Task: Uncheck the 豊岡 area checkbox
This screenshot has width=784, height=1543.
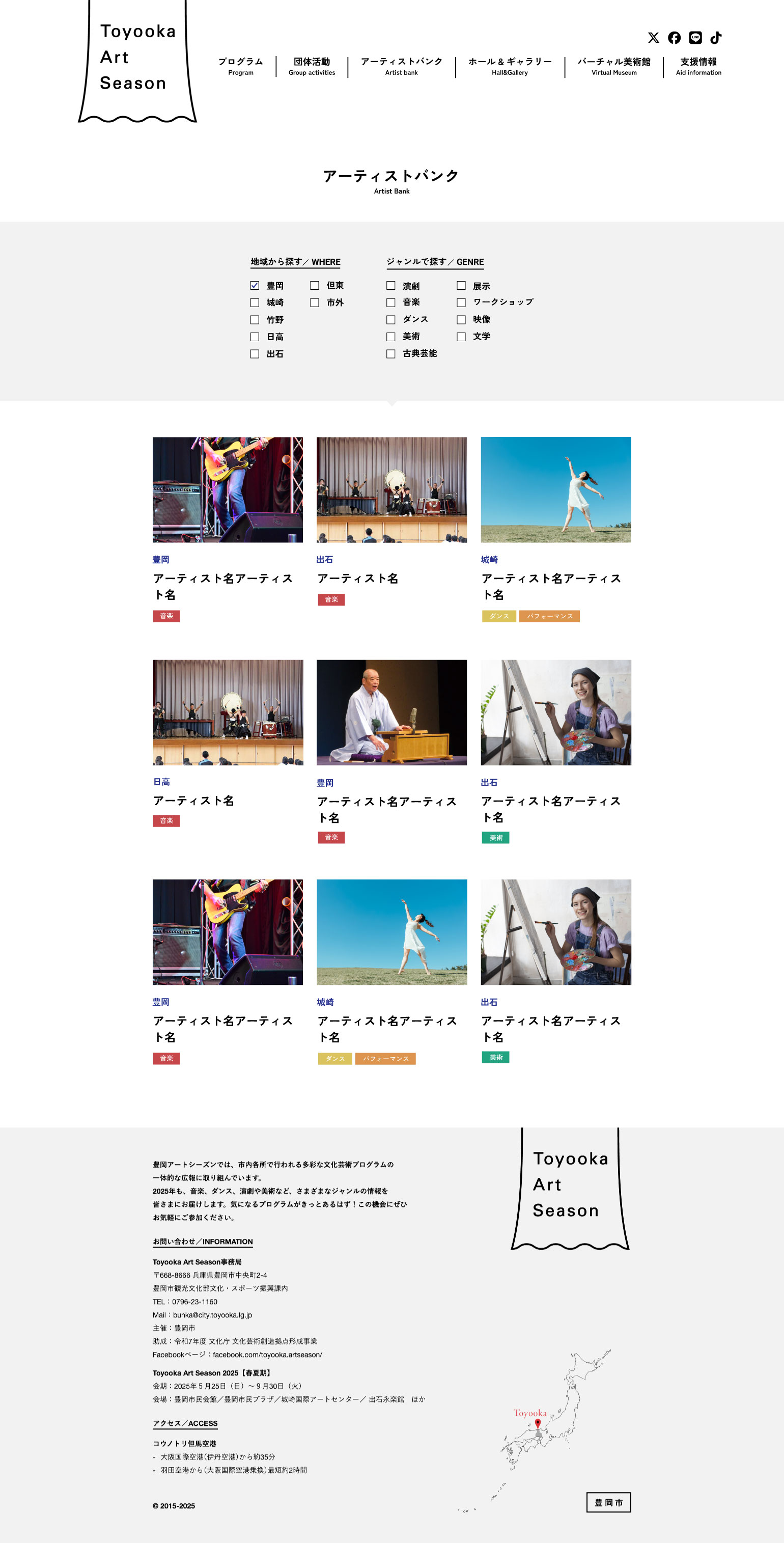Action: [255, 286]
